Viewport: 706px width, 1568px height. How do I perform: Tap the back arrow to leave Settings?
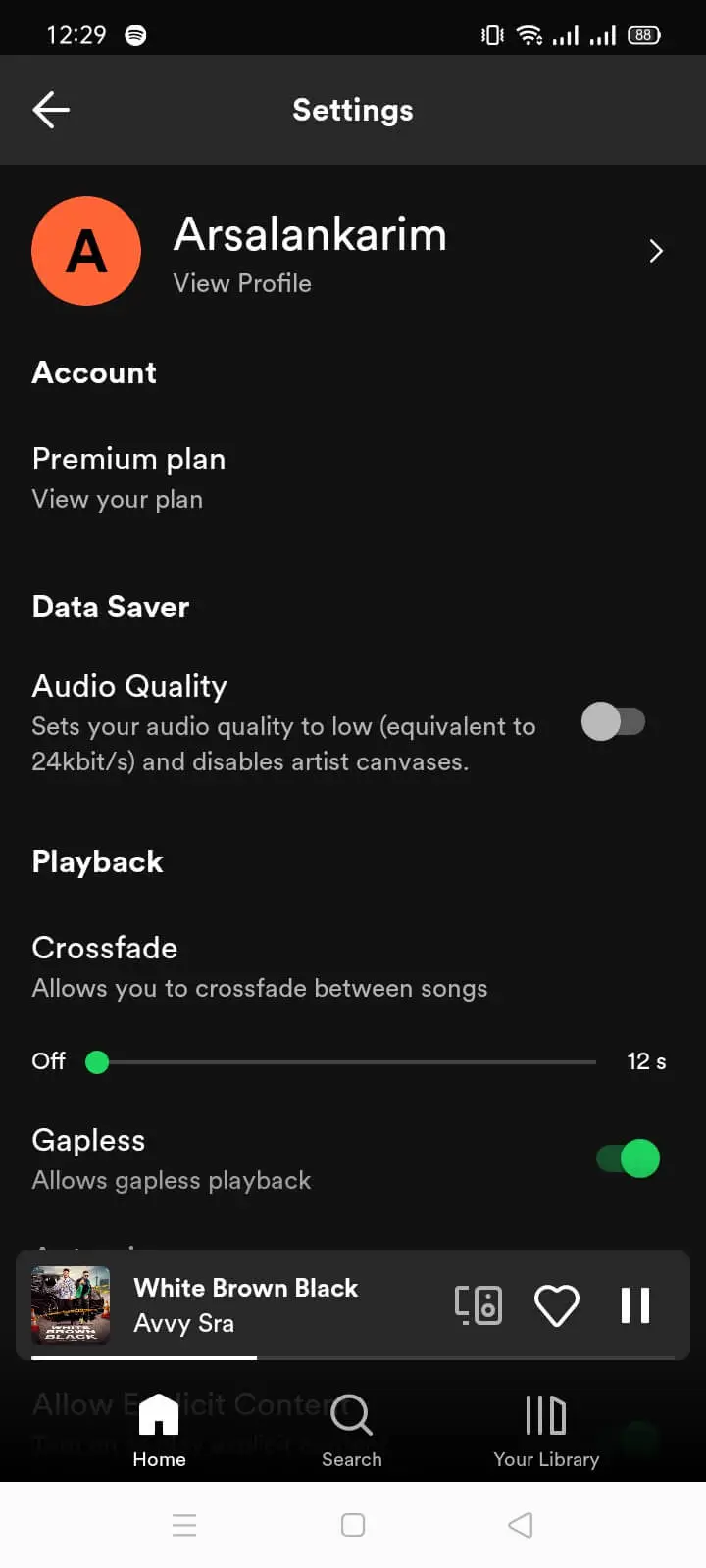(x=51, y=110)
